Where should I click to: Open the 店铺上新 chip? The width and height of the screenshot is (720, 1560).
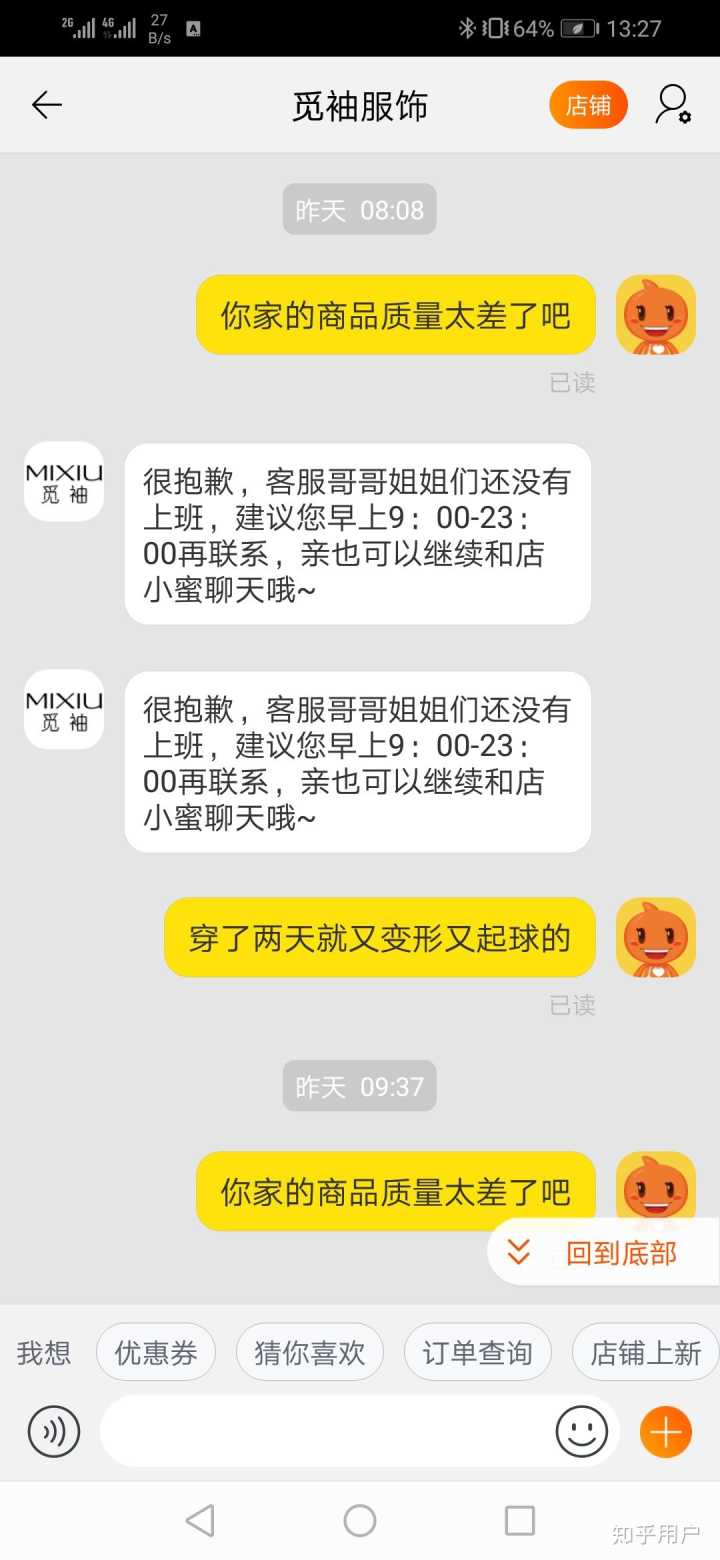tap(645, 1353)
